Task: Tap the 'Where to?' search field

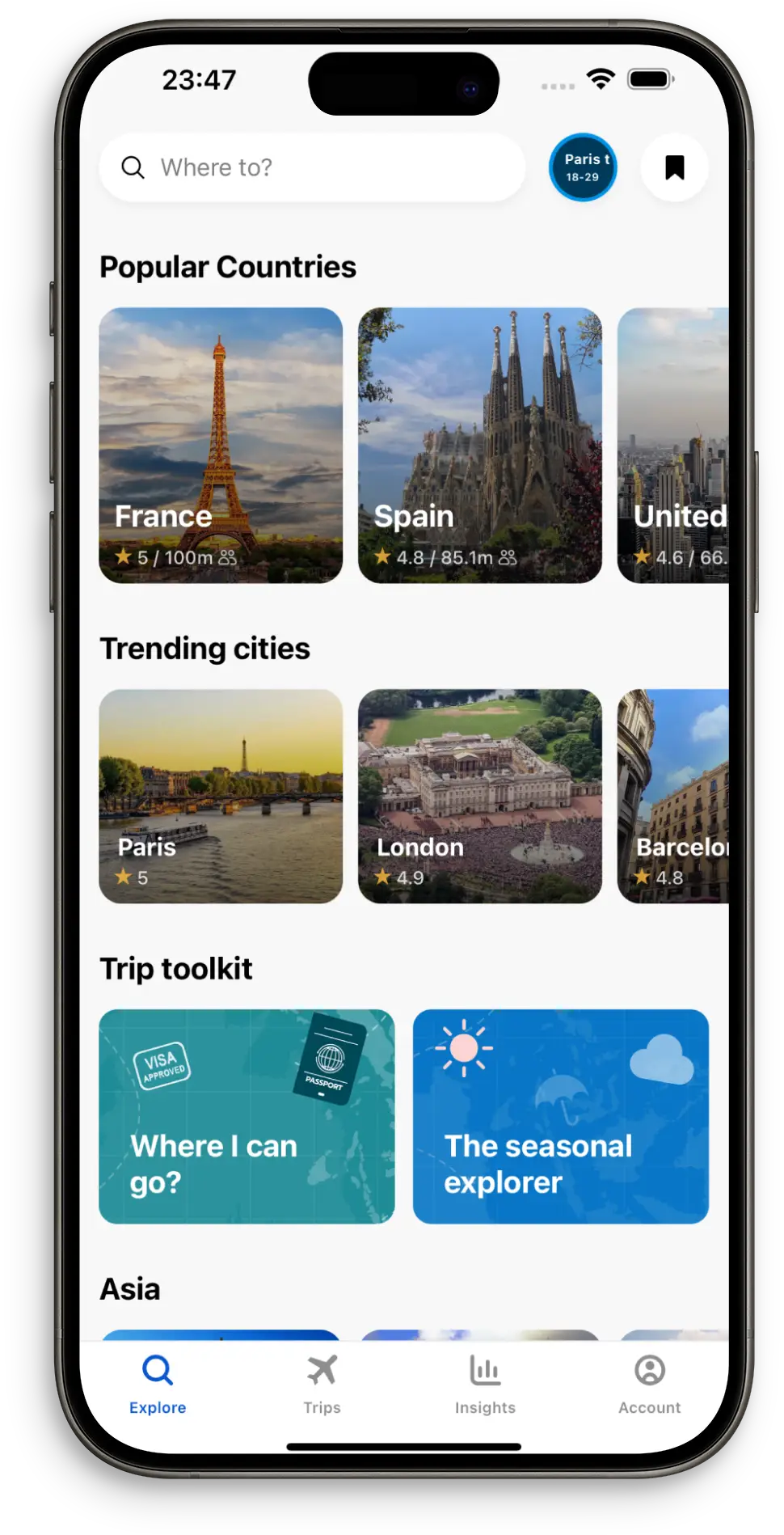Action: 311,167
